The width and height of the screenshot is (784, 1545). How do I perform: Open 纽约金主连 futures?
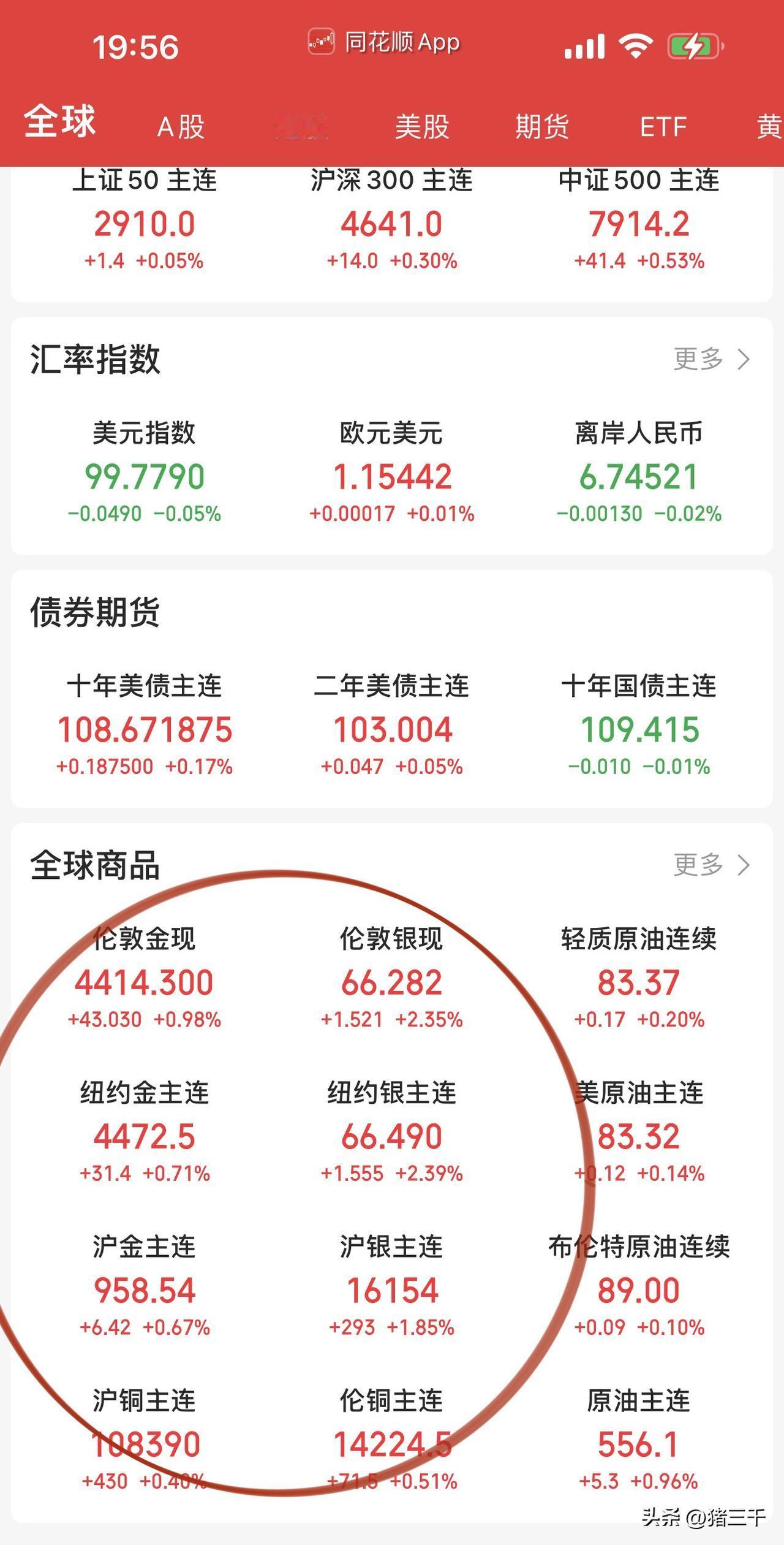coord(144,1132)
